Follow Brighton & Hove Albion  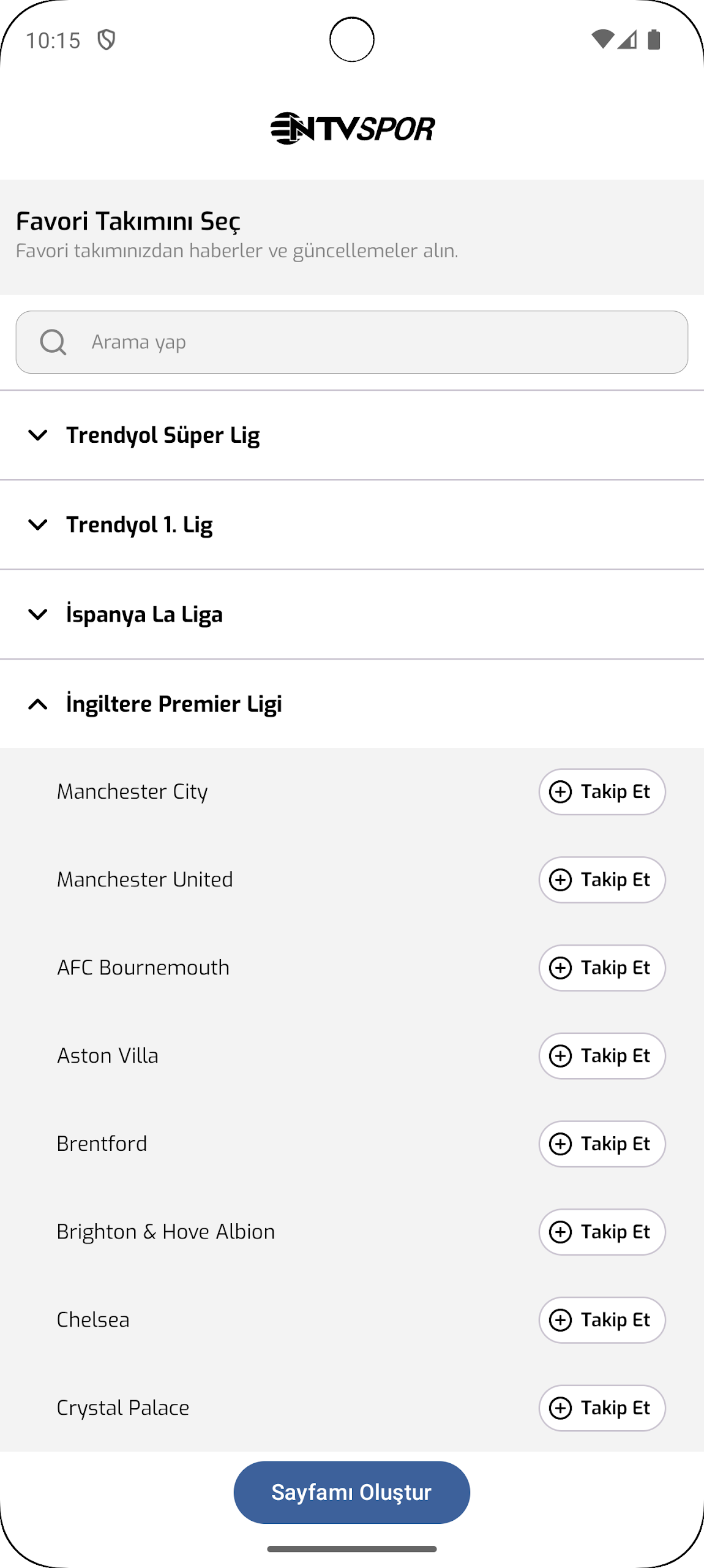coord(602,1232)
